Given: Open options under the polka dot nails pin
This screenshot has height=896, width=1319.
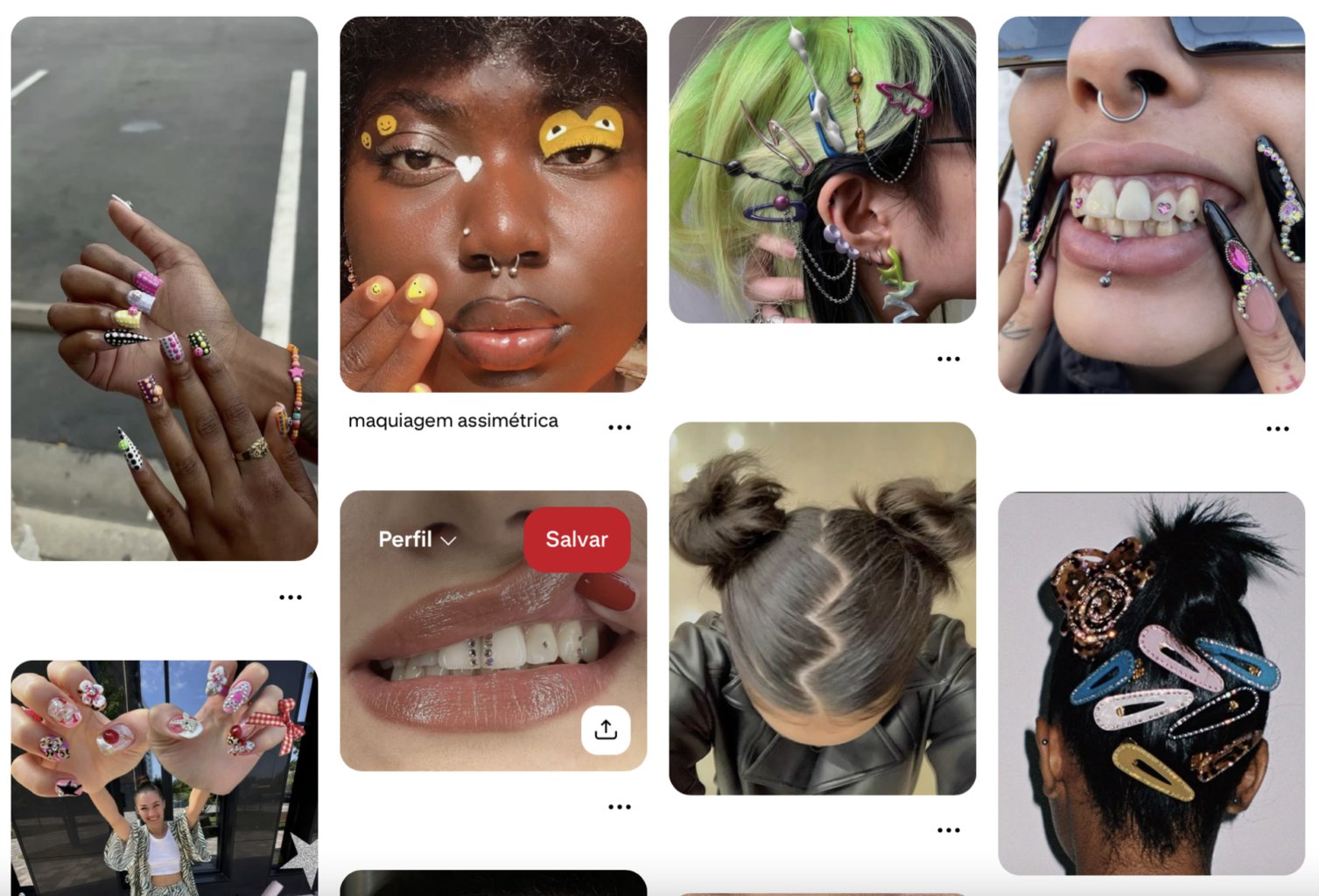Looking at the screenshot, I should [291, 598].
